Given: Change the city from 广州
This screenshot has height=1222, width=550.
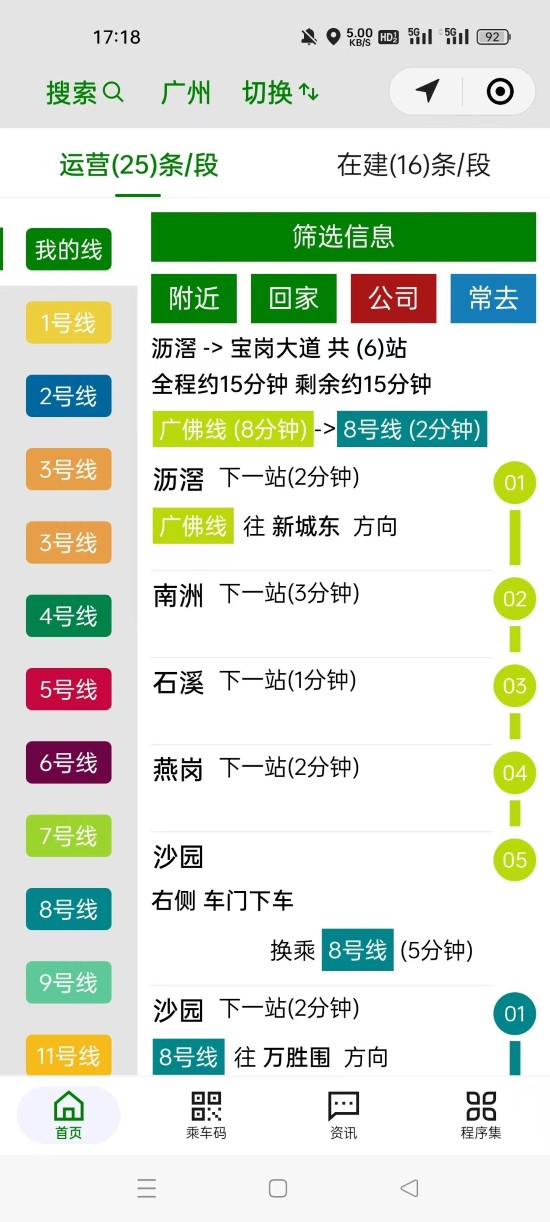Looking at the screenshot, I should (x=186, y=93).
